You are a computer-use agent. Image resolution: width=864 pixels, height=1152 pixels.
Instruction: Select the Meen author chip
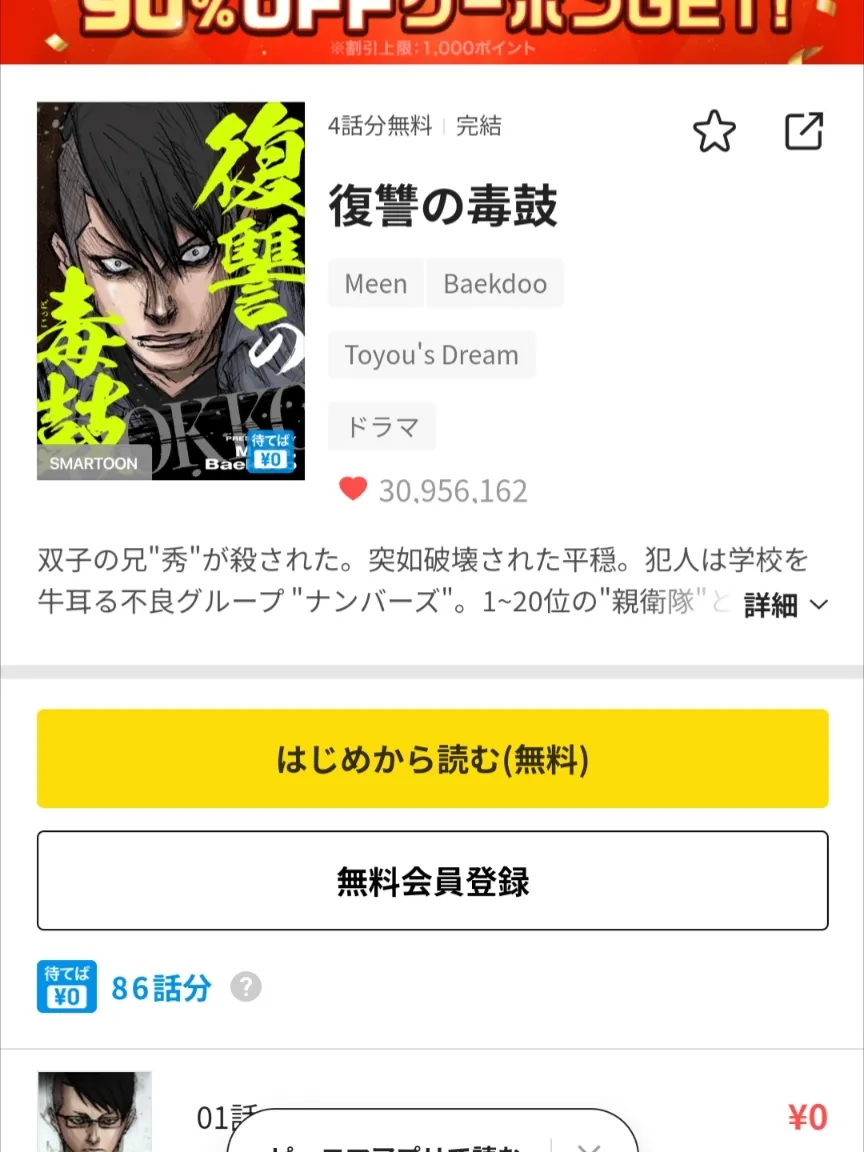point(376,284)
